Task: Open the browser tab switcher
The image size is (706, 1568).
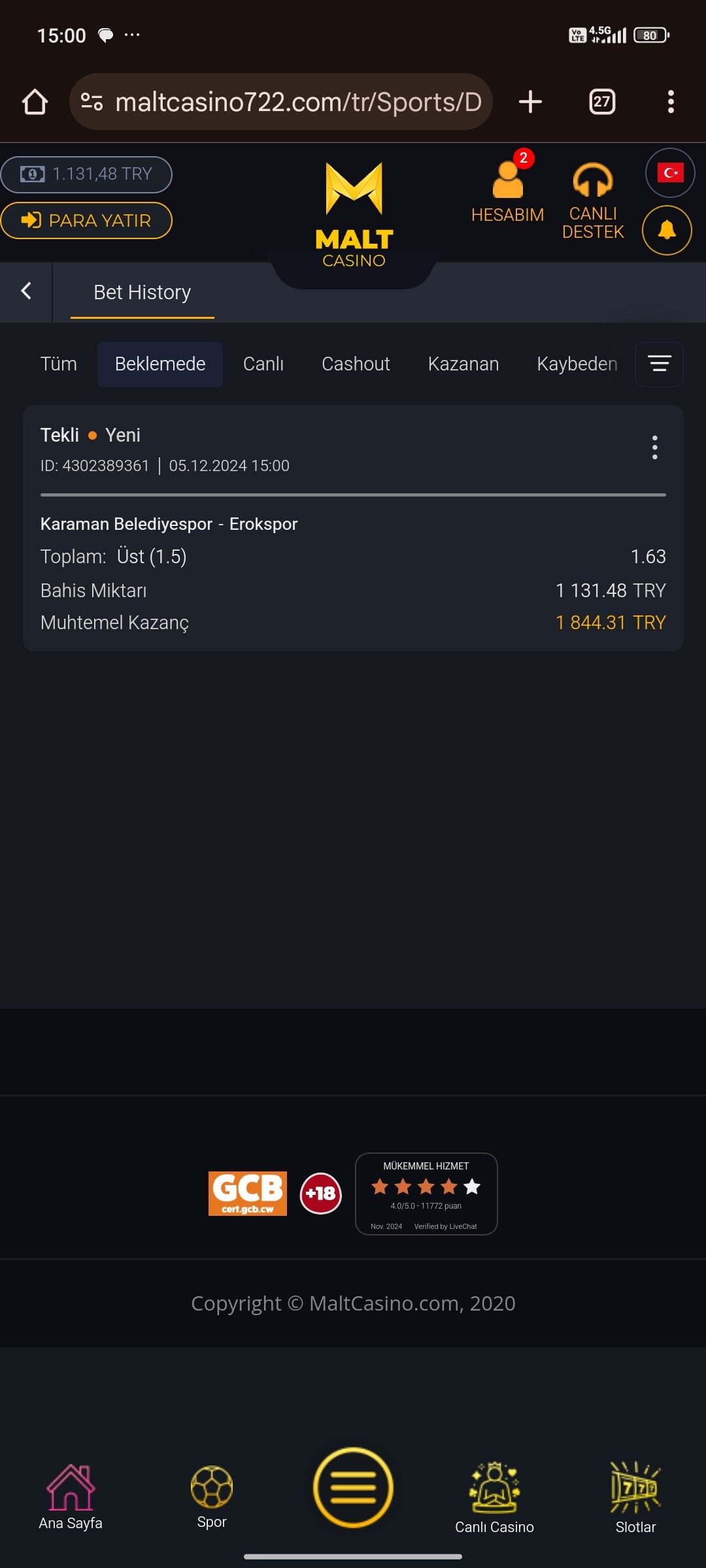Action: (x=602, y=102)
